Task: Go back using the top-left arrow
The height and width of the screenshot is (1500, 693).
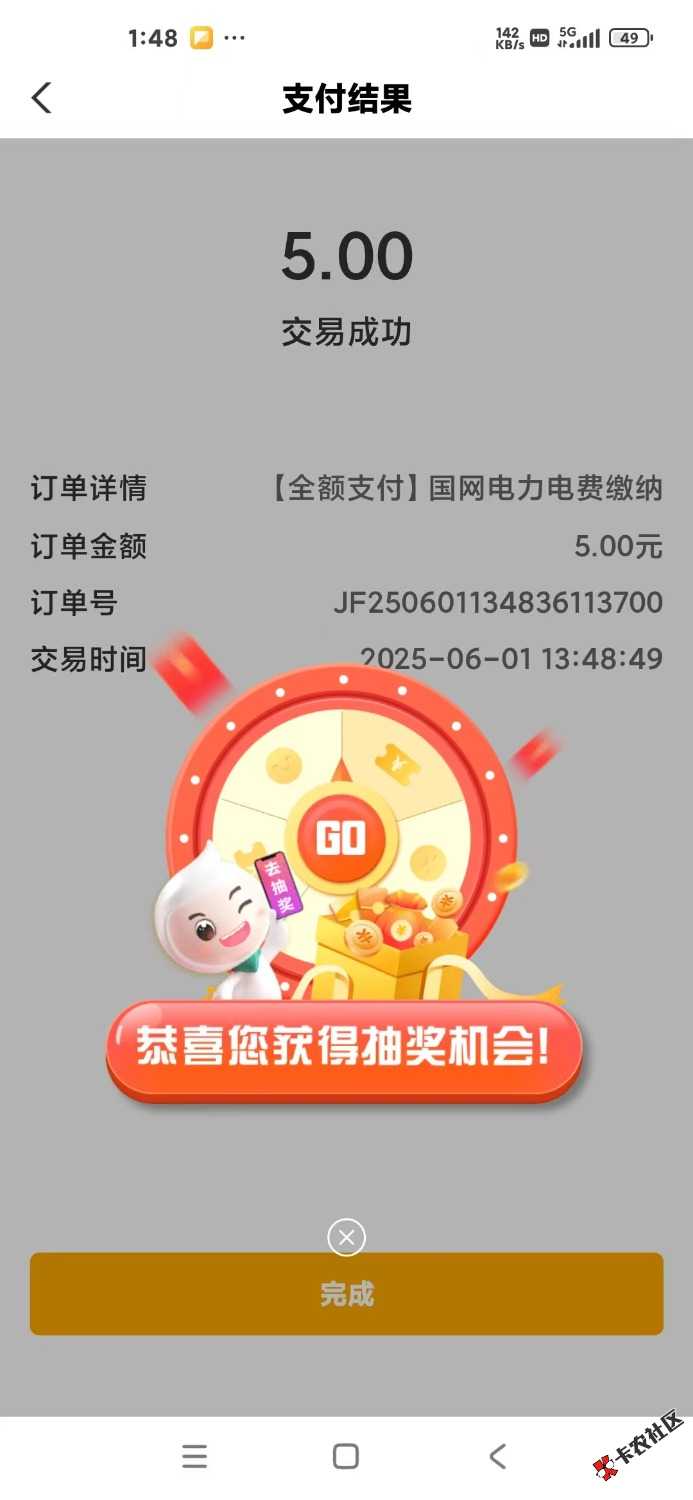Action: [41, 98]
